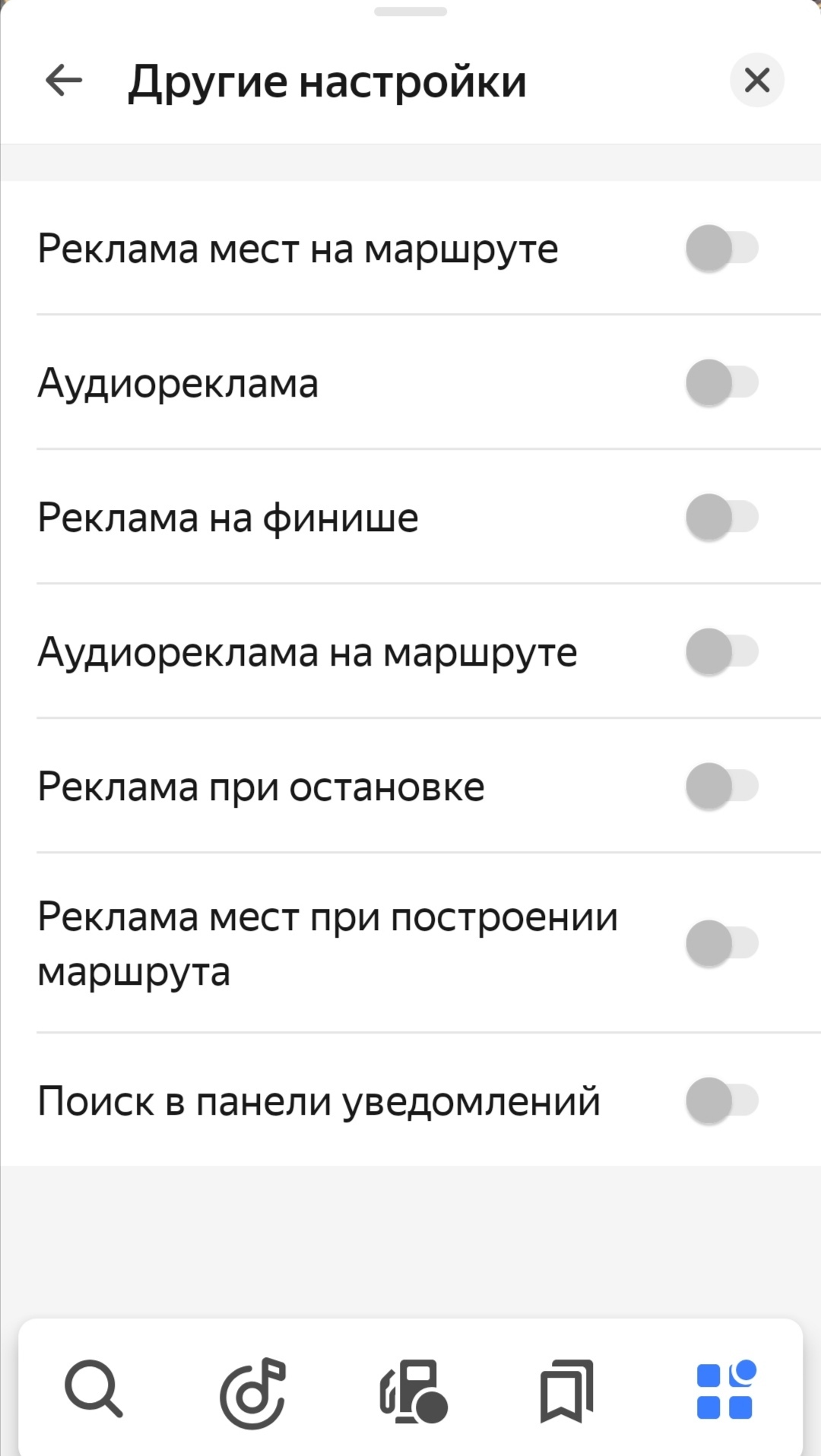The width and height of the screenshot is (821, 1456).
Task: Turn on Аудиореклама switch
Action: click(x=722, y=383)
